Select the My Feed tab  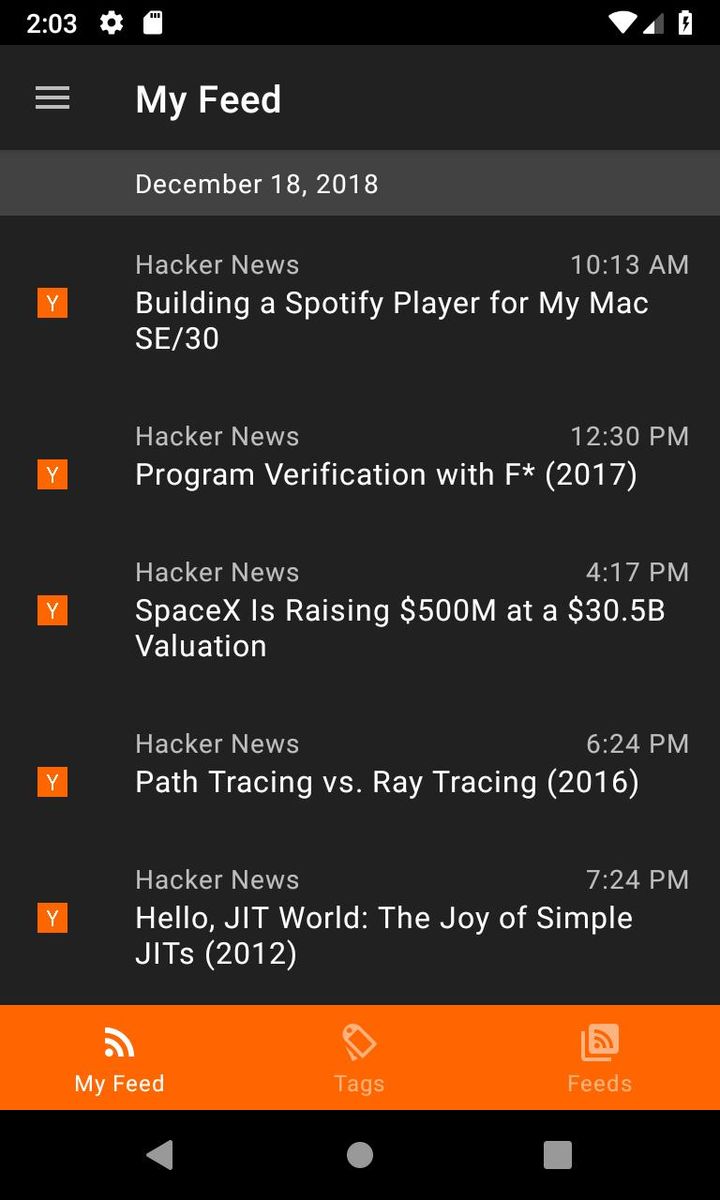point(119,1057)
